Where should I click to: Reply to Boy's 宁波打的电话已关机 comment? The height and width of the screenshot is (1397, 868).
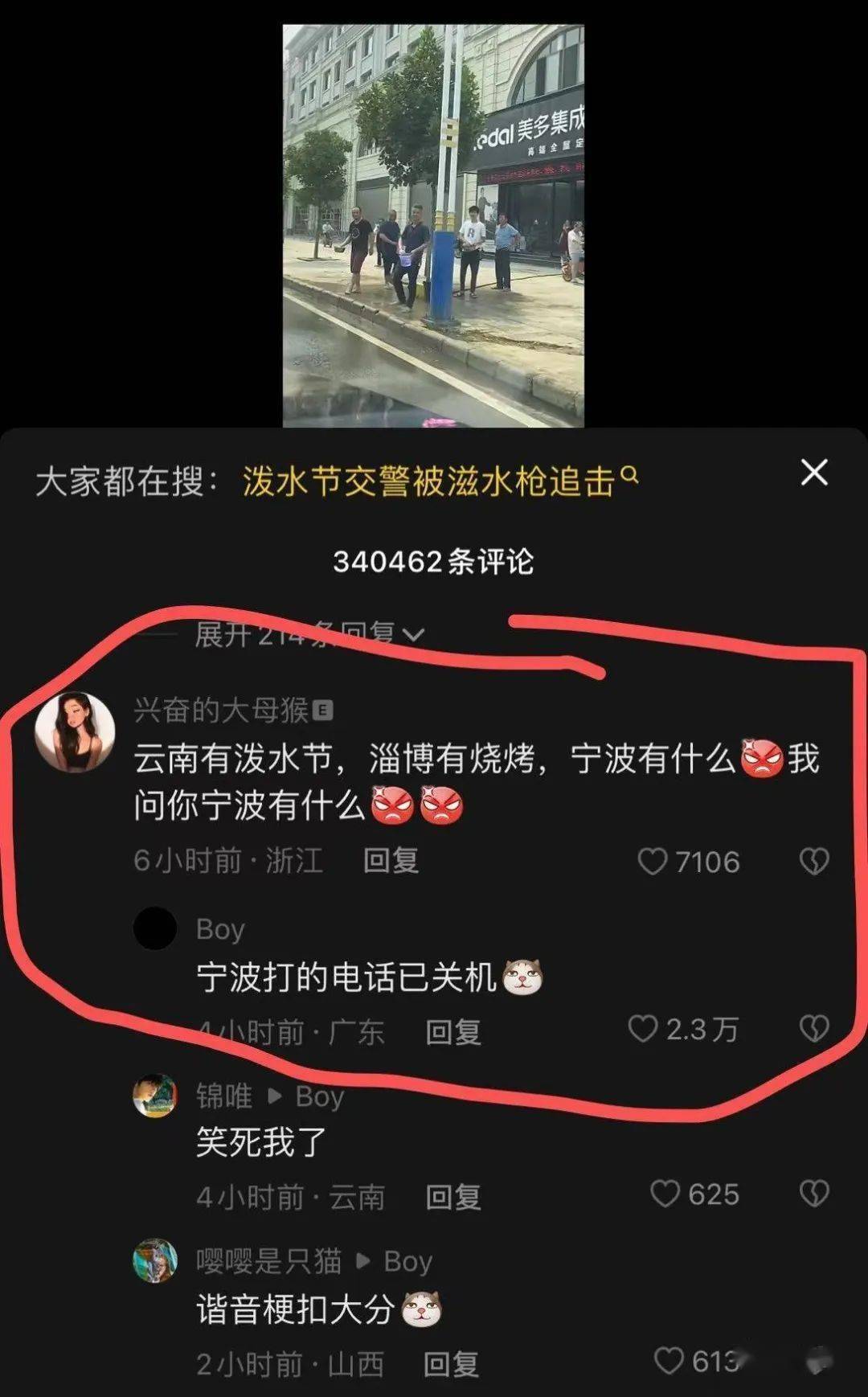tap(452, 1032)
